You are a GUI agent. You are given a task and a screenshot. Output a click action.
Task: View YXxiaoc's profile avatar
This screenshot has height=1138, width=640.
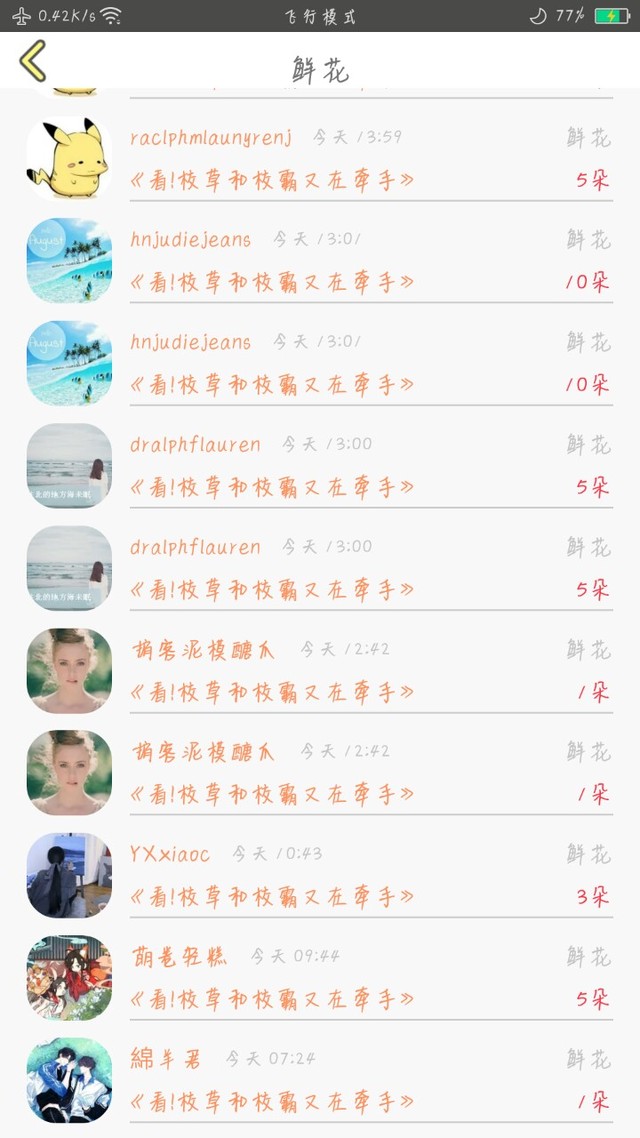[x=69, y=875]
